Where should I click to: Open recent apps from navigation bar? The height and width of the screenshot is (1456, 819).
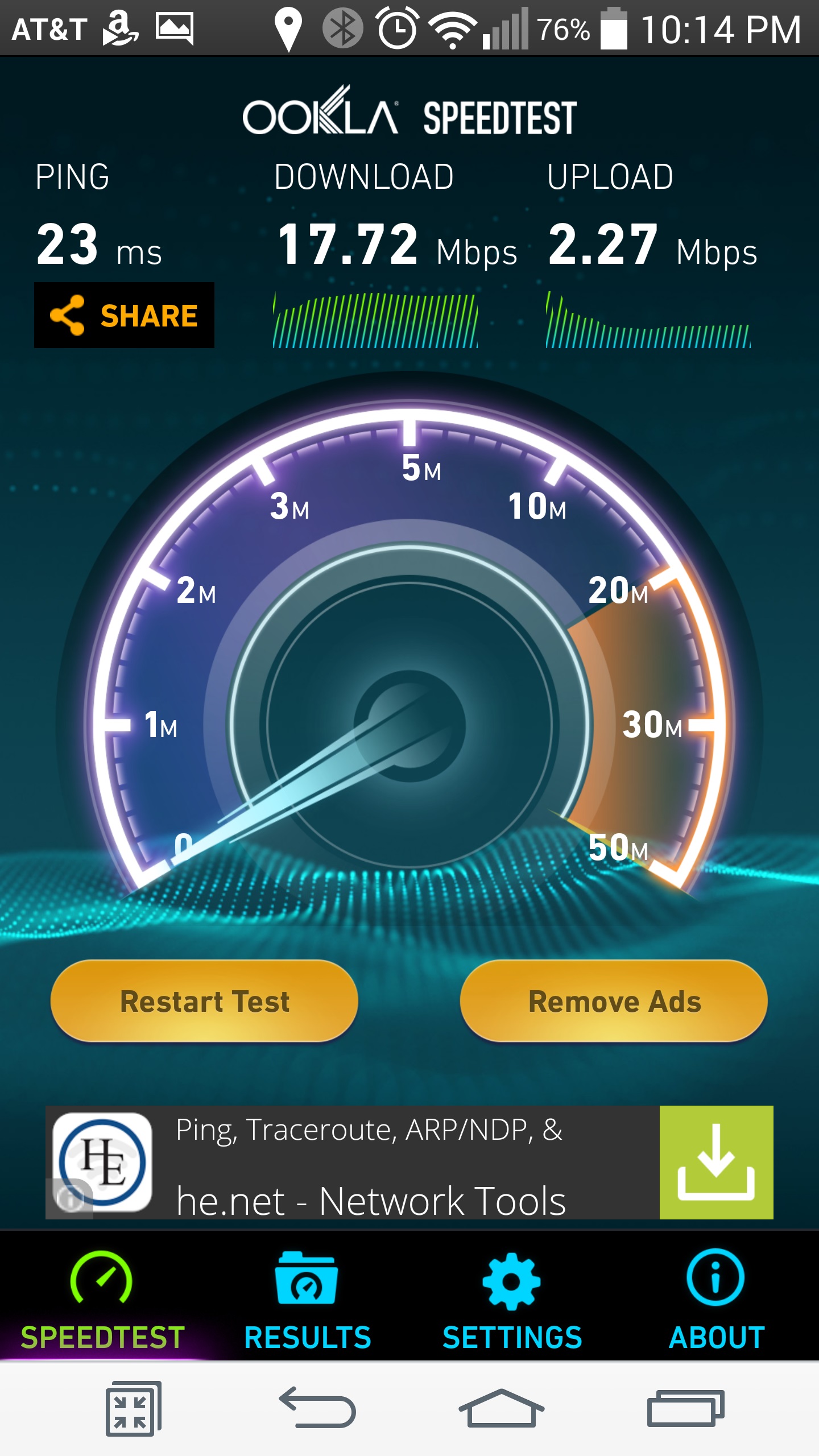pos(685,1408)
